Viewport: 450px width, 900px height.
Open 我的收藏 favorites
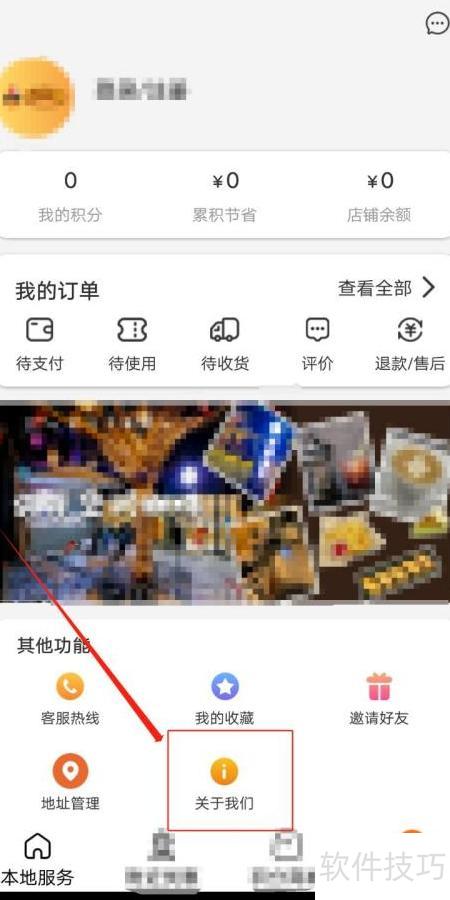[x=224, y=699]
